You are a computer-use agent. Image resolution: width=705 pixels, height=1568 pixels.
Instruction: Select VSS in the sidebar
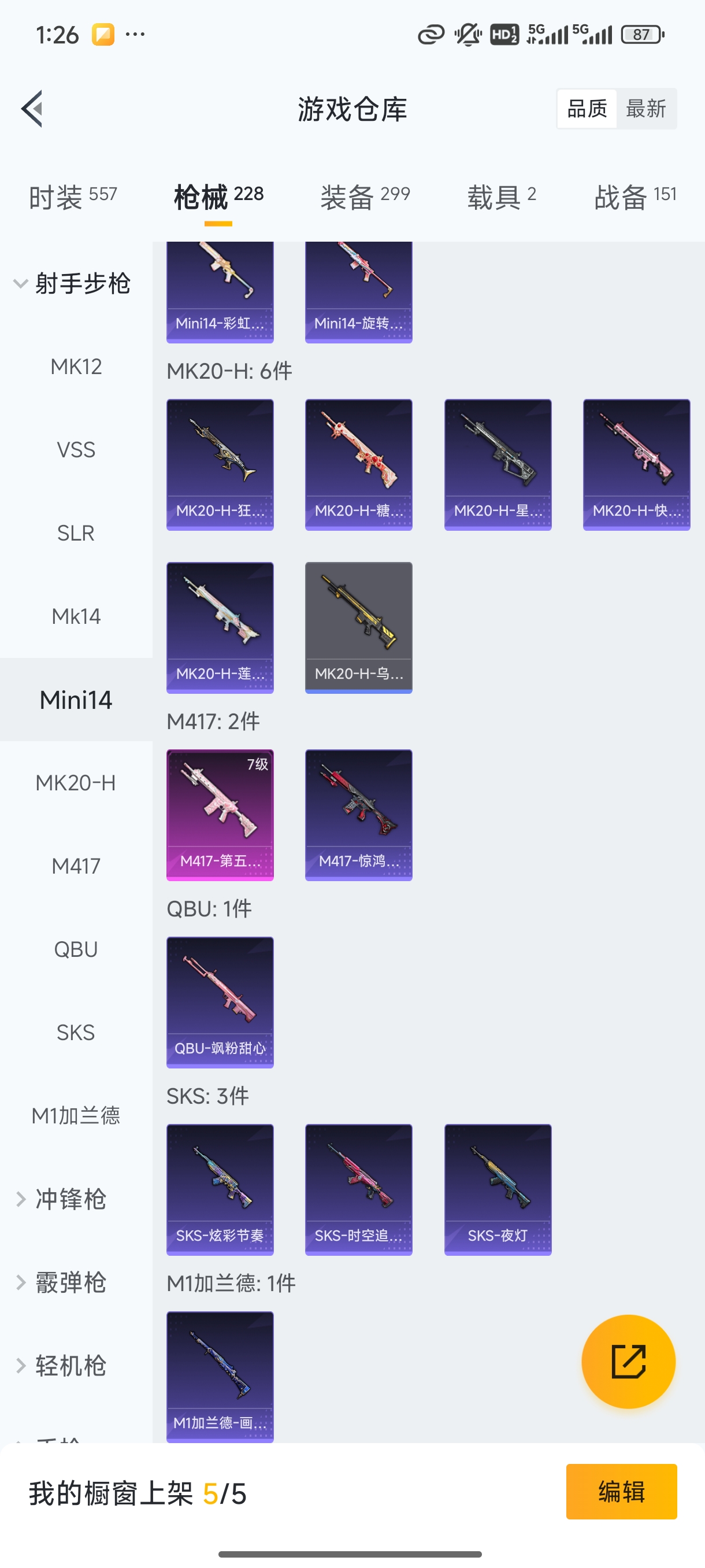(76, 450)
